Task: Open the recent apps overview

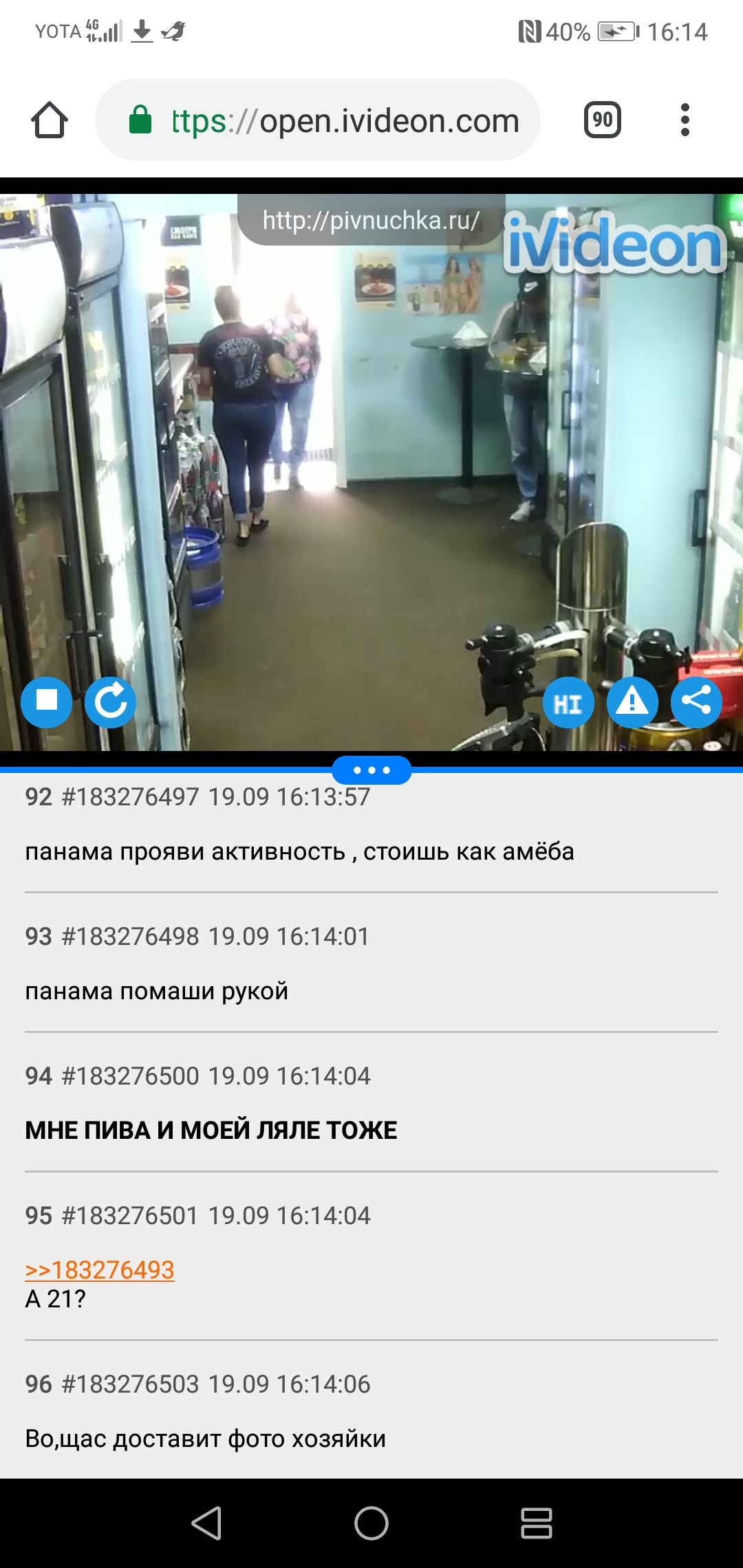Action: [537, 1523]
